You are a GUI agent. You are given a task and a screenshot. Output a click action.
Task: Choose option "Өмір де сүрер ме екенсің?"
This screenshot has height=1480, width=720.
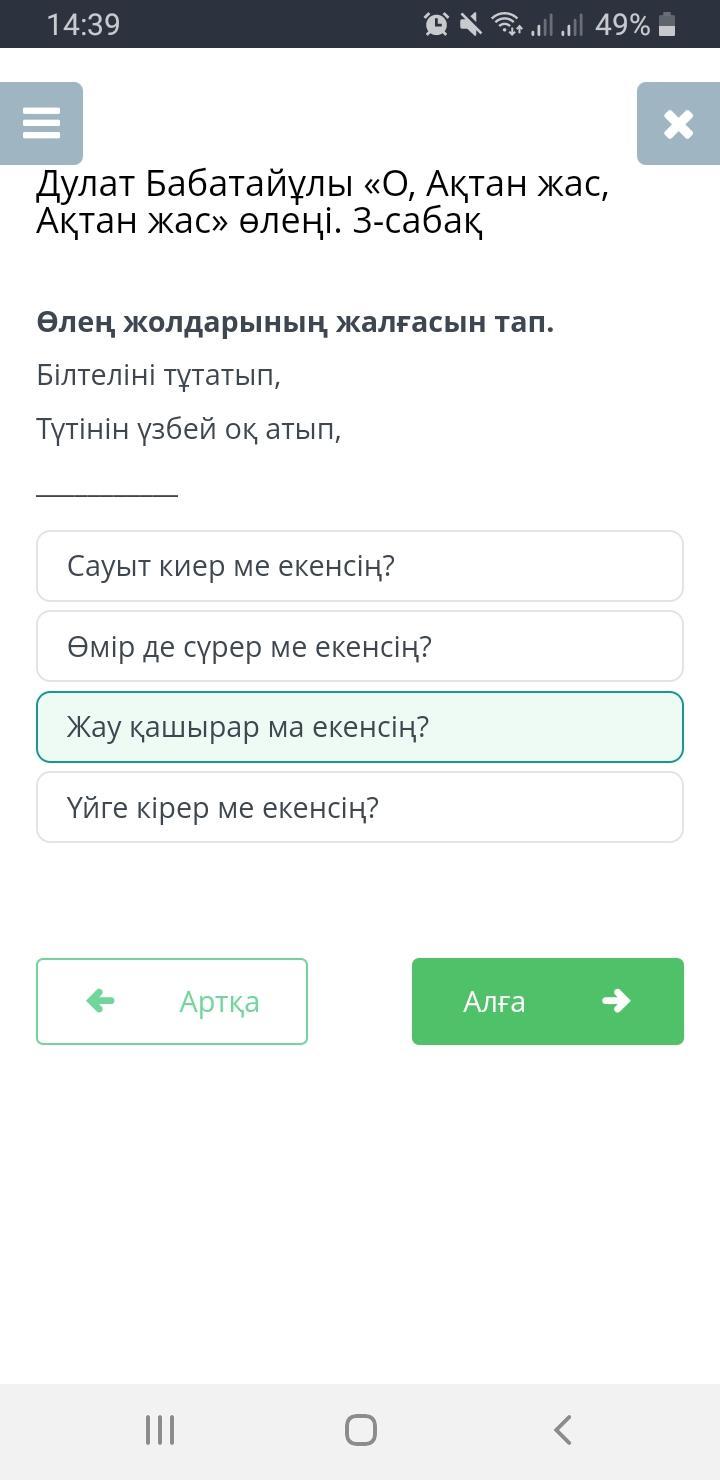pos(359,647)
